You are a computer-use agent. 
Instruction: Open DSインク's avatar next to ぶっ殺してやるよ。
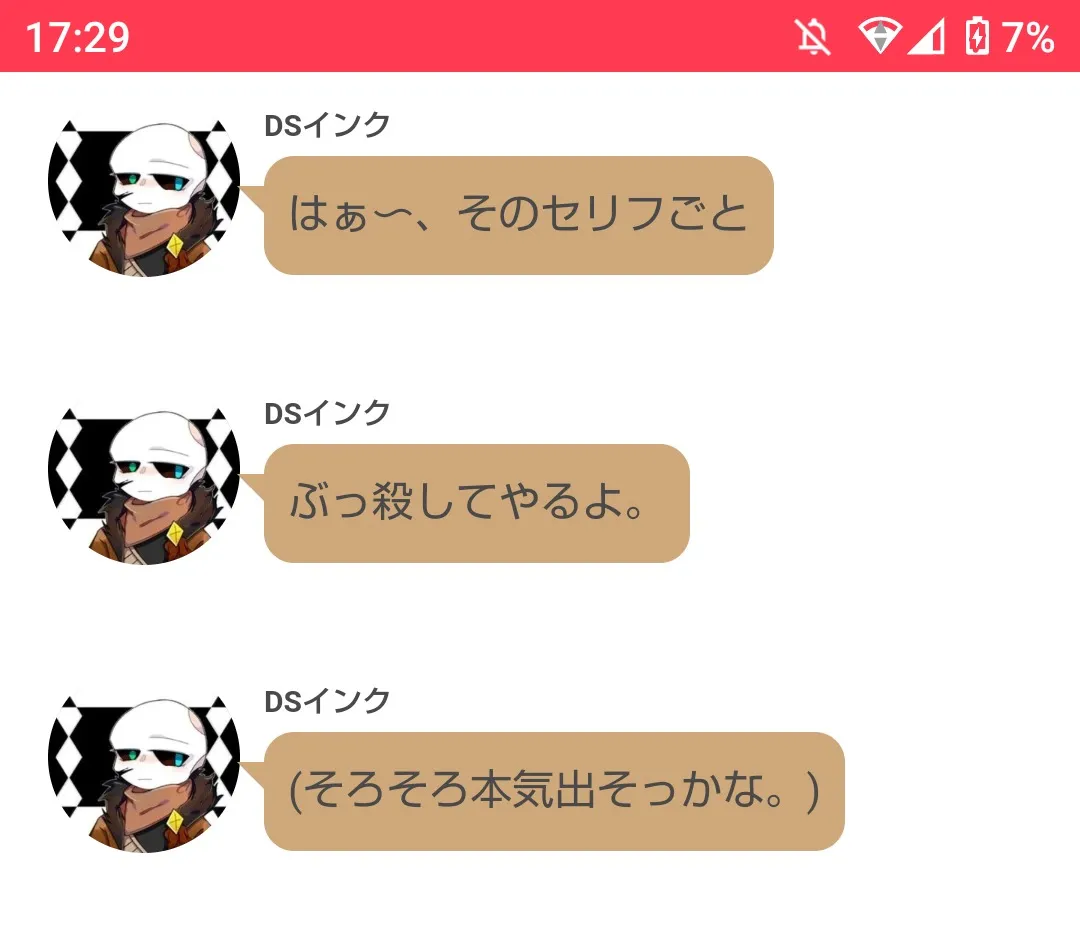click(x=144, y=487)
